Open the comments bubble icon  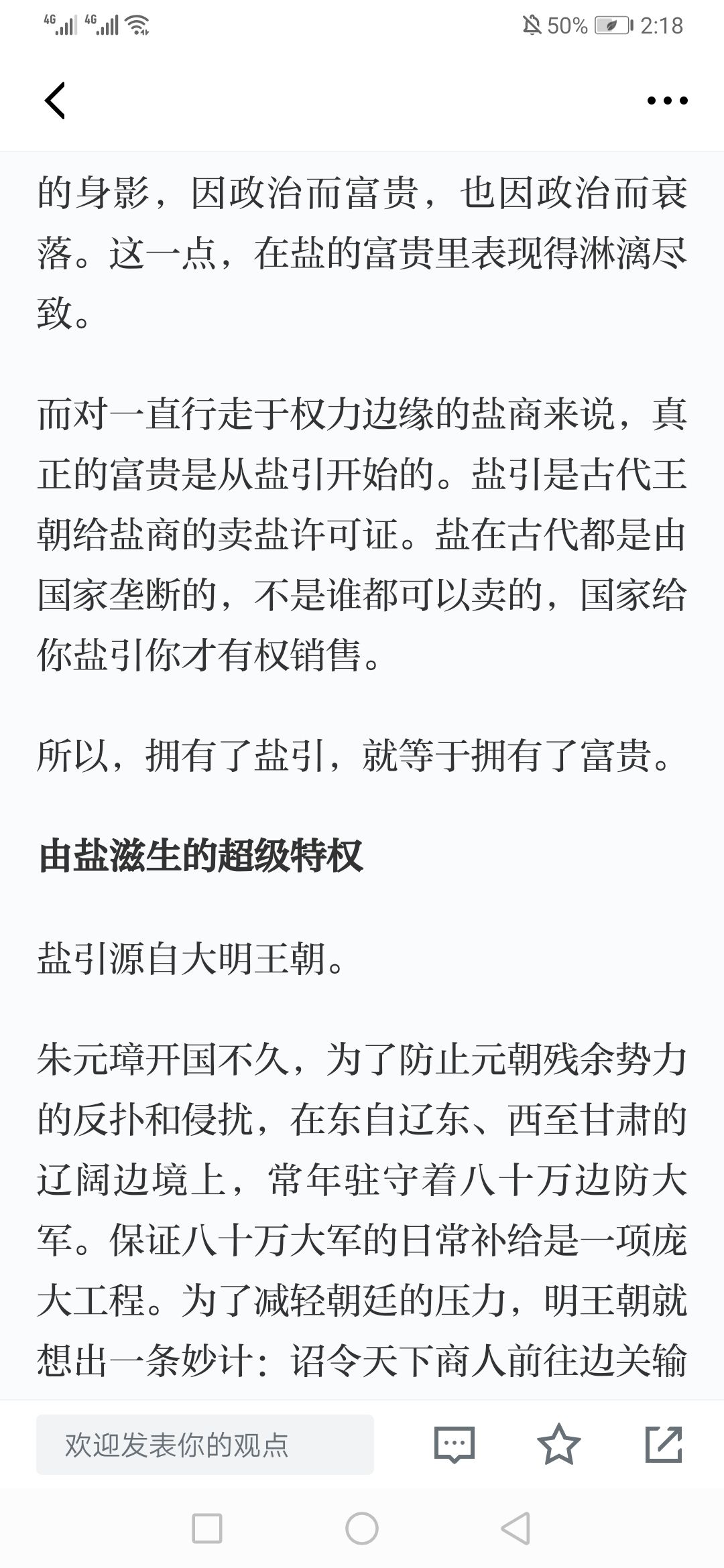click(x=455, y=1444)
